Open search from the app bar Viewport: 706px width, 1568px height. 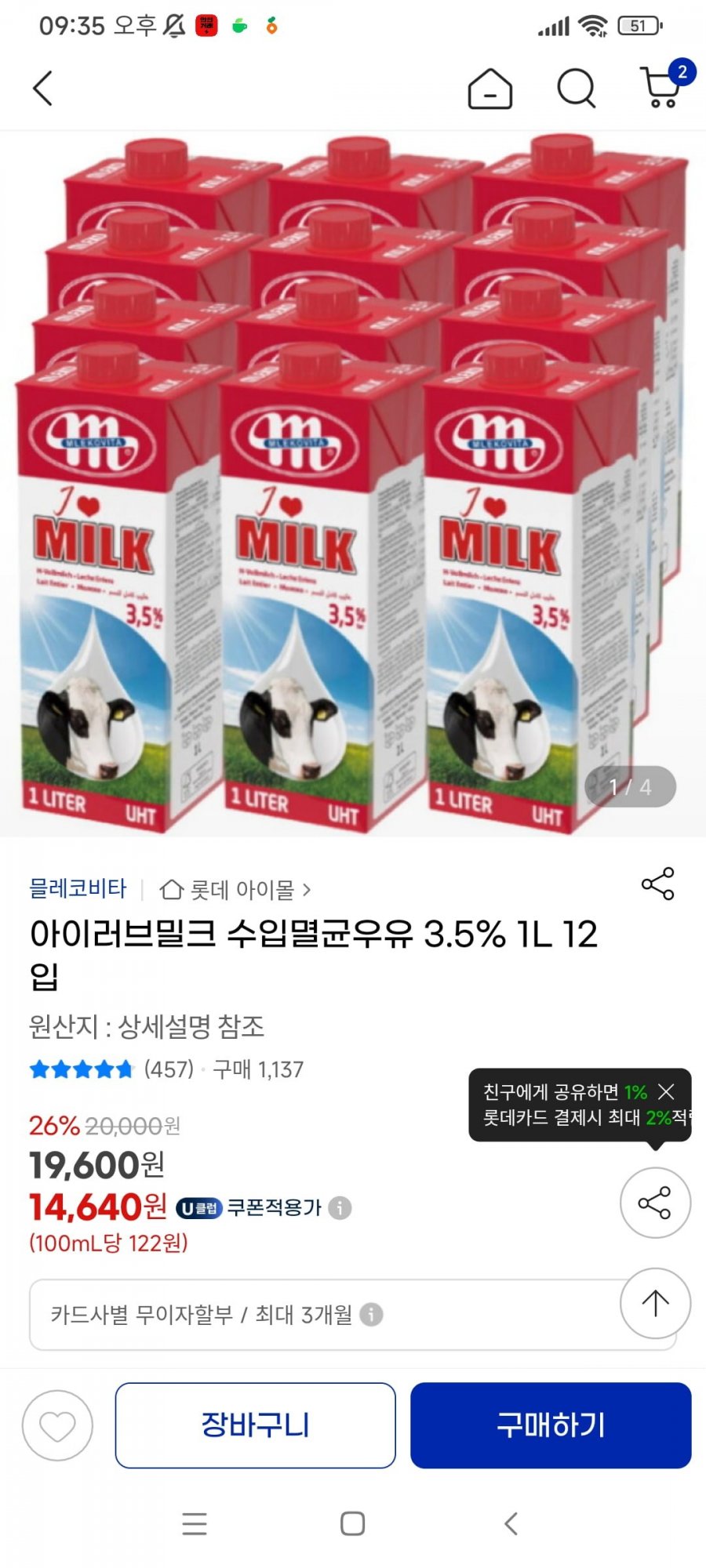coord(577,88)
